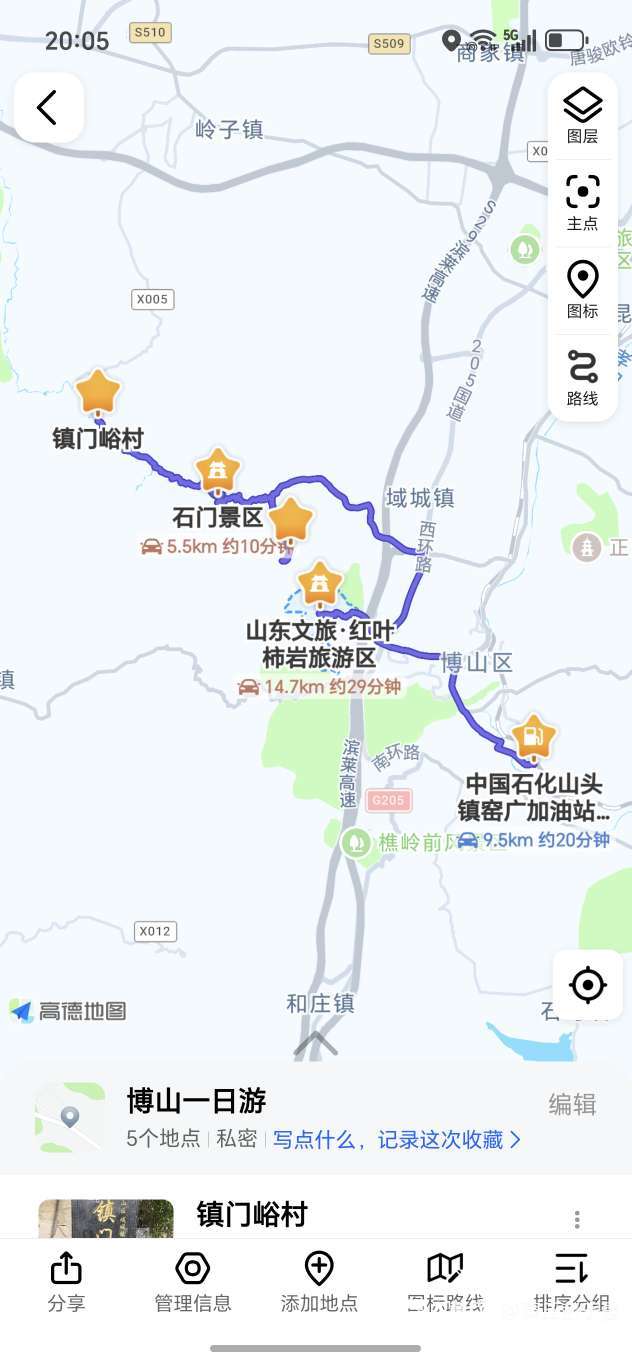Open 排序分组 sorting and grouping
The height and width of the screenshot is (1368, 632).
tap(571, 1282)
